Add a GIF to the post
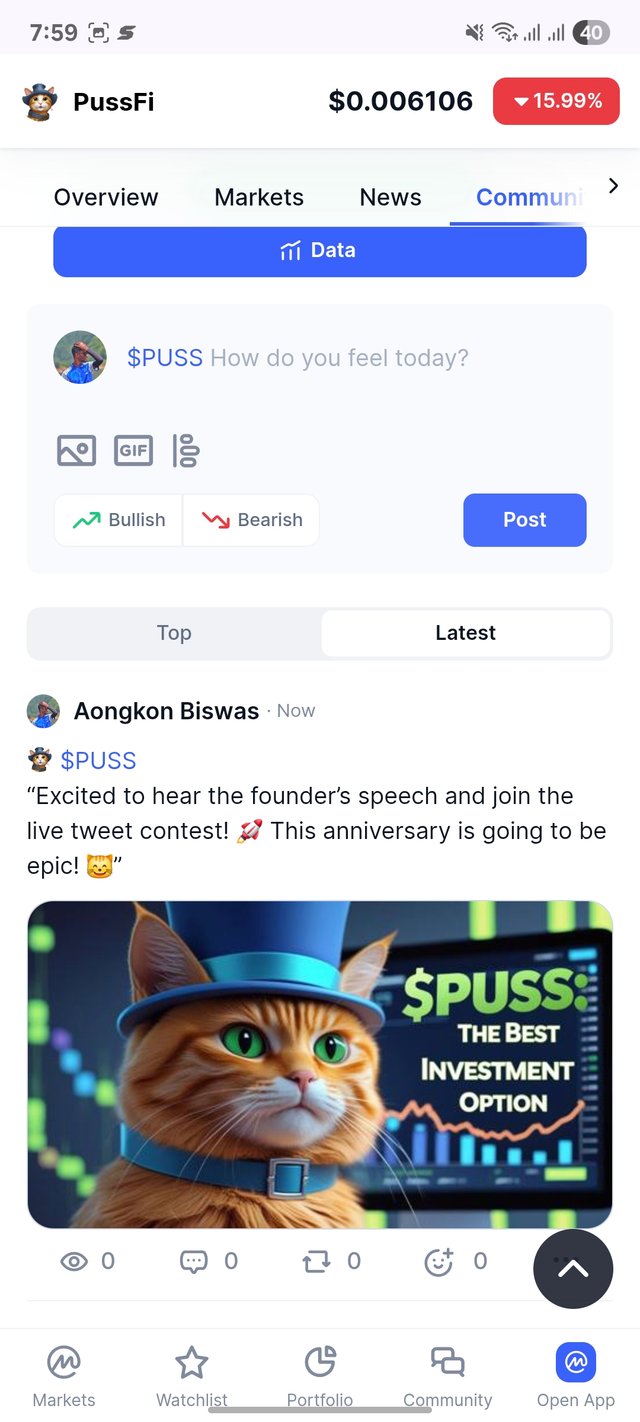 pyautogui.click(x=133, y=451)
